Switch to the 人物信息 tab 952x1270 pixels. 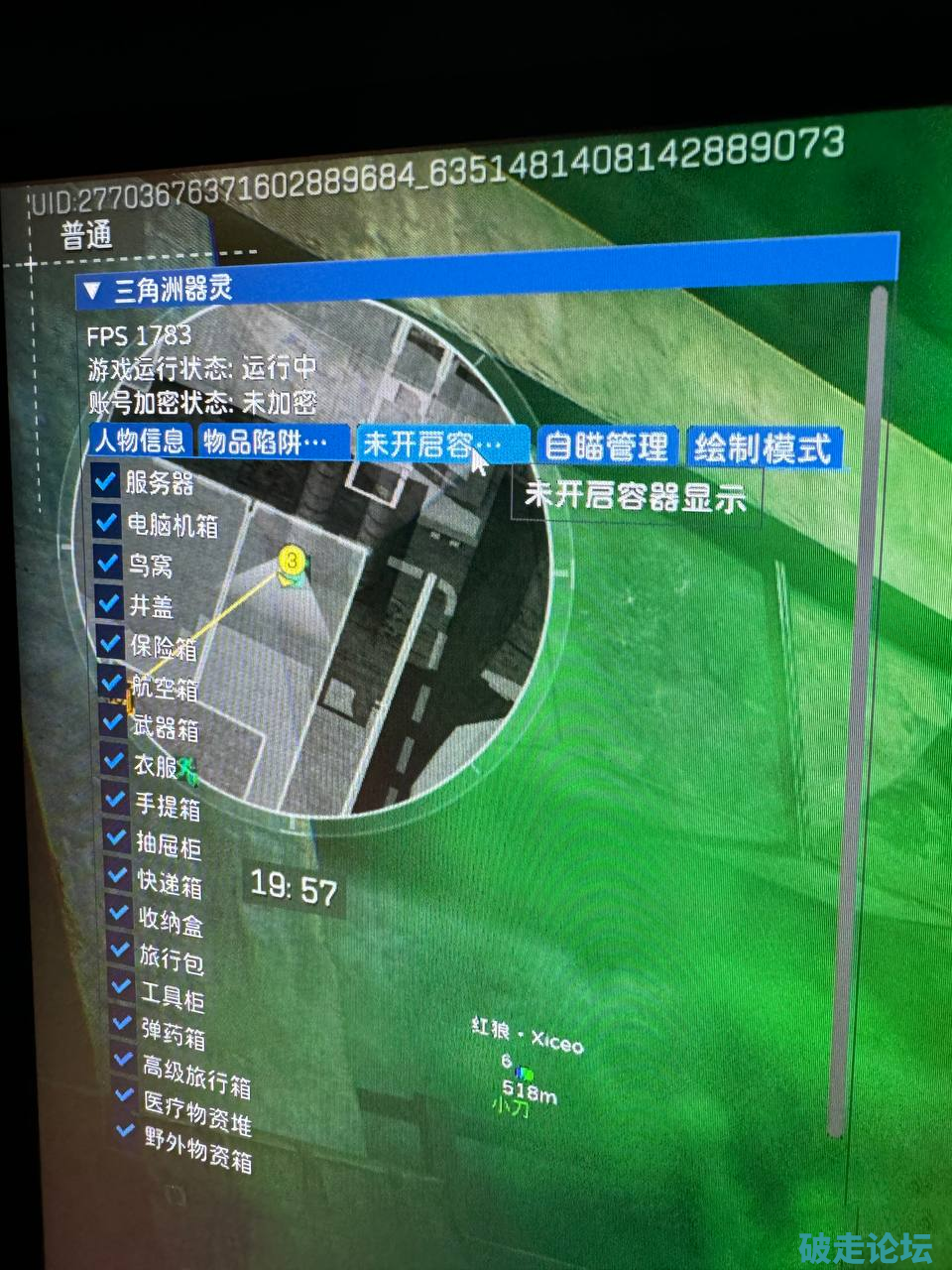click(139, 441)
